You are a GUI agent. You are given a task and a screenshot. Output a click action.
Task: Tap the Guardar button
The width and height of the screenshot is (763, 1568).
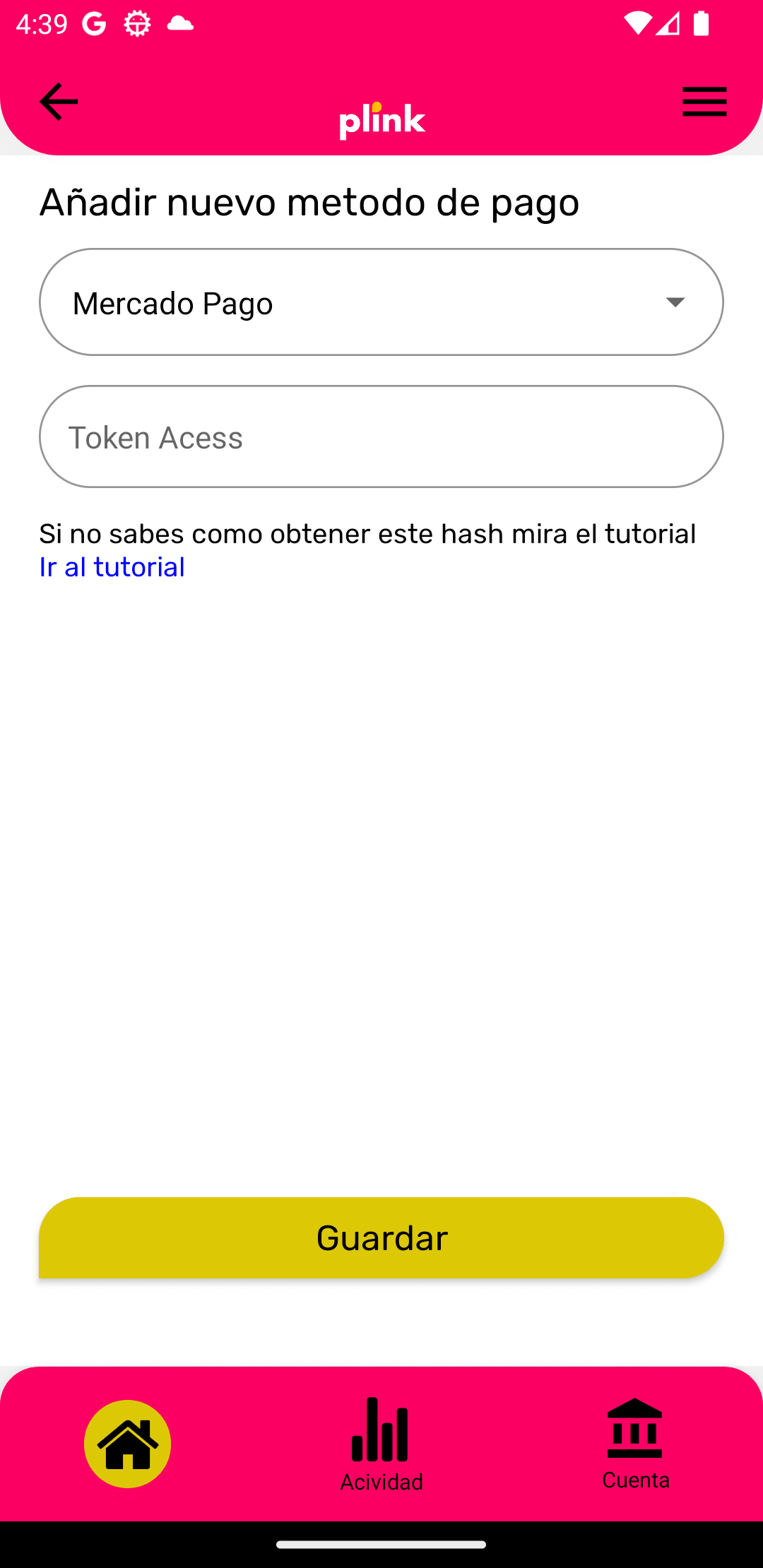(x=381, y=1237)
